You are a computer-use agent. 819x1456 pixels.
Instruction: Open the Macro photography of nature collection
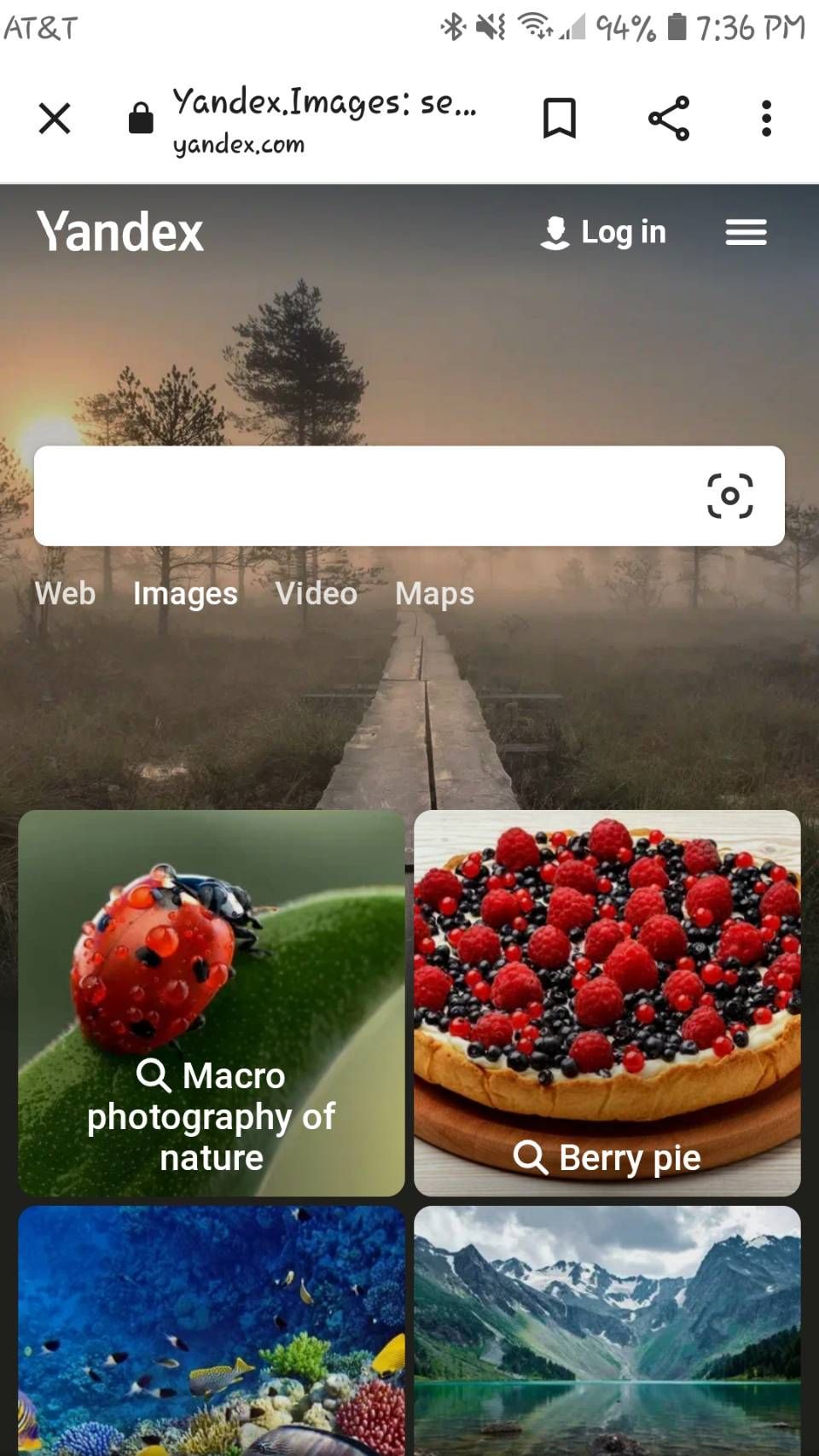[x=211, y=1115]
